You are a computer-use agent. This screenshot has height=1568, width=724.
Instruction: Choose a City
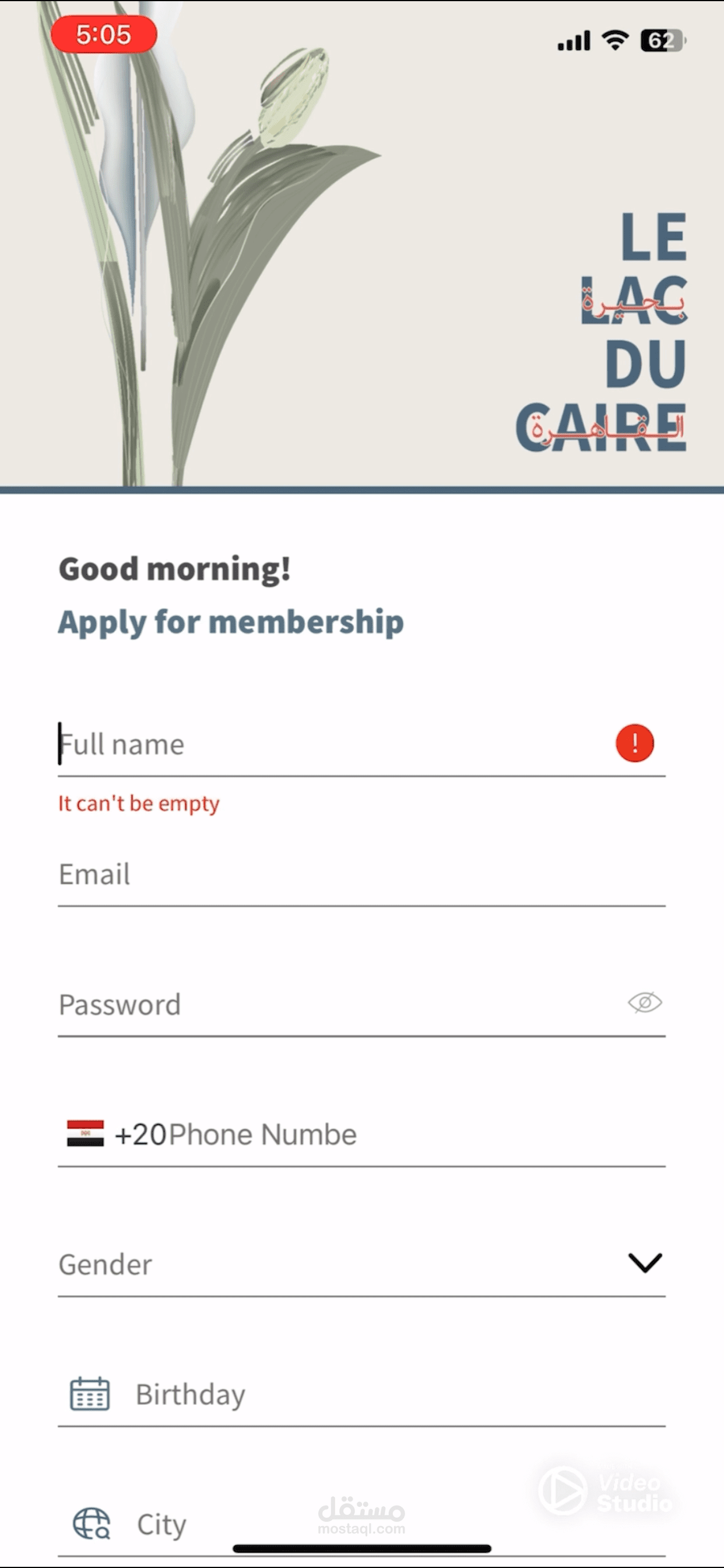(x=361, y=1525)
